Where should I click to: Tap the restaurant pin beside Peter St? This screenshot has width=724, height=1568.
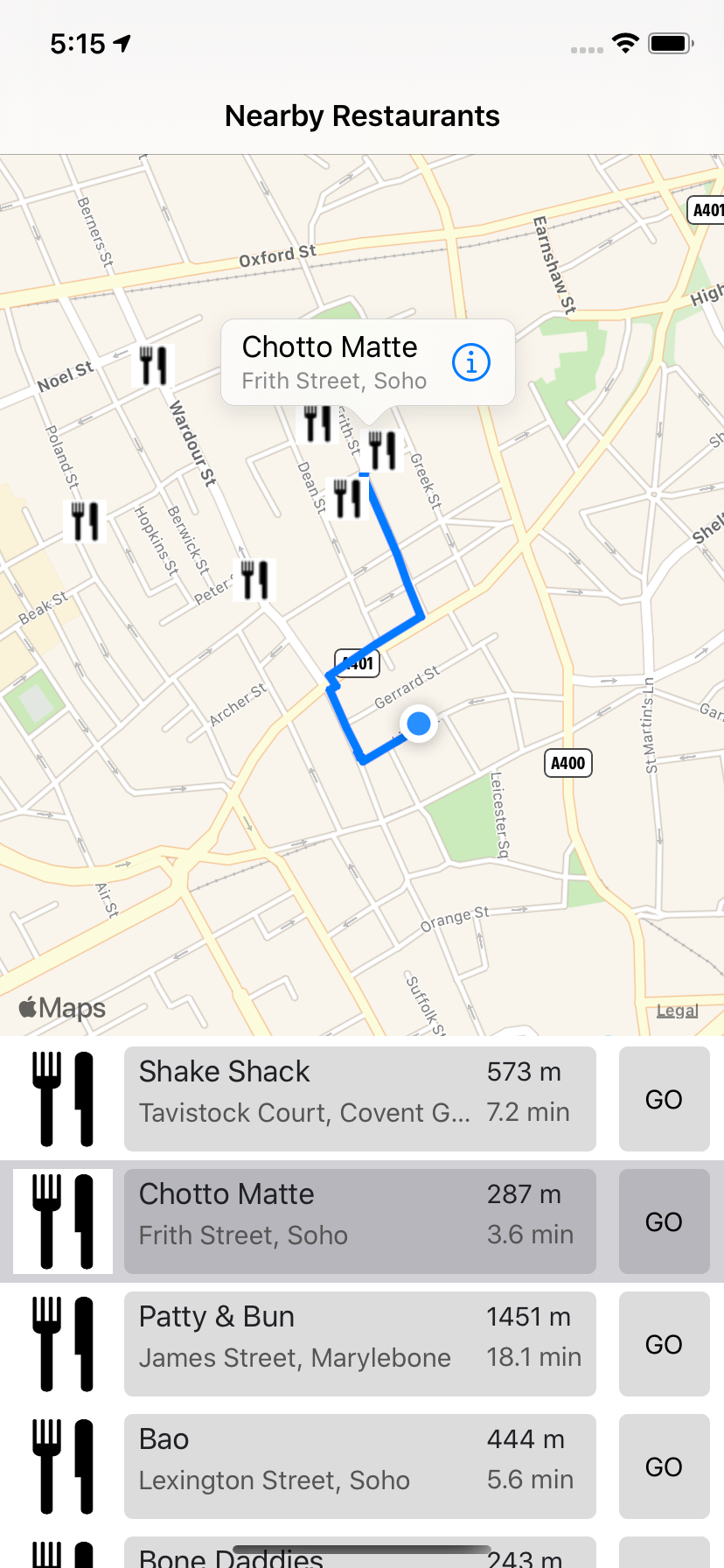click(x=254, y=580)
